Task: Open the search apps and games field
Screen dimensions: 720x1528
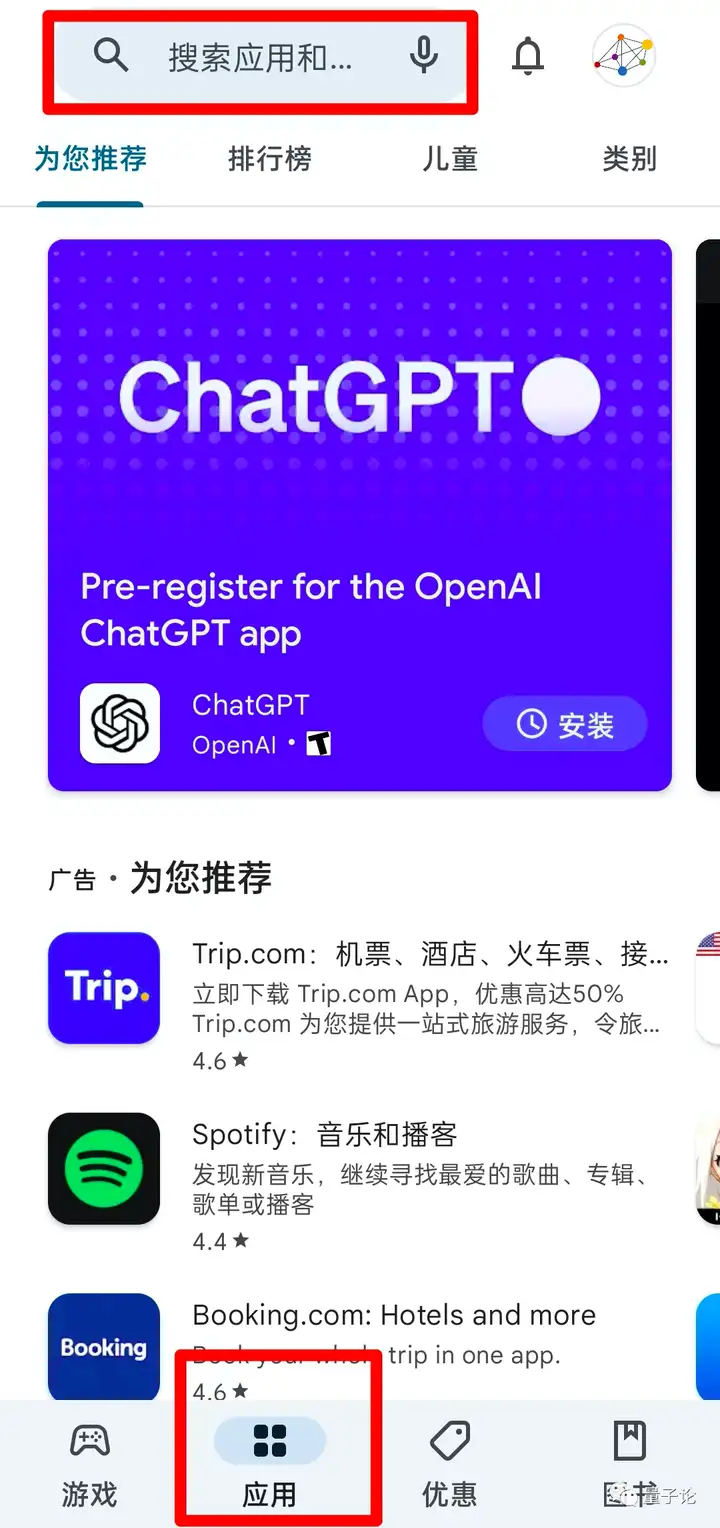Action: pos(260,57)
